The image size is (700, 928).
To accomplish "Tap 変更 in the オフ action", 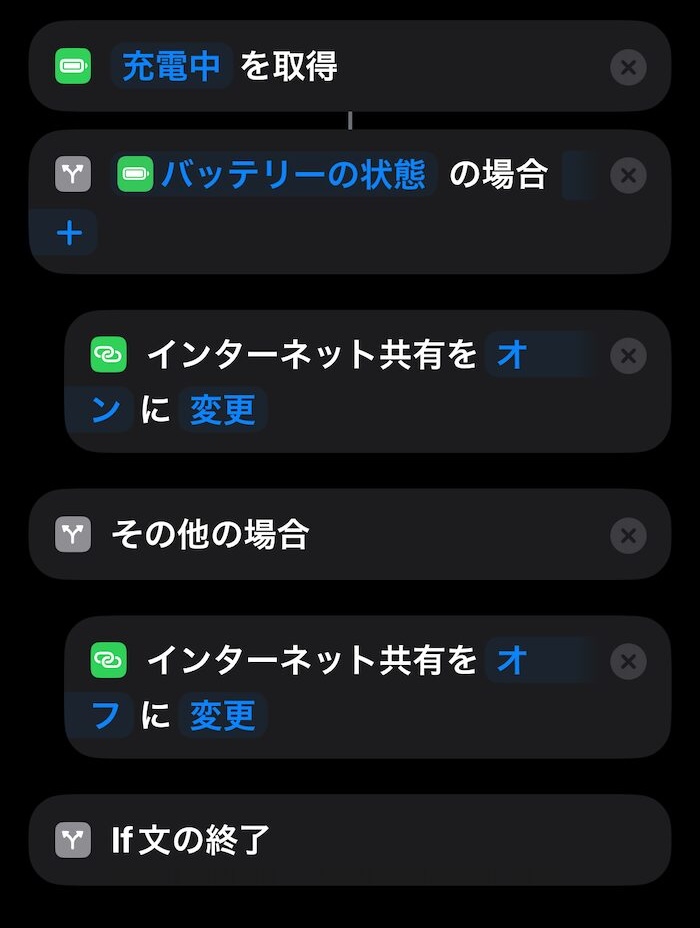I will (223, 716).
